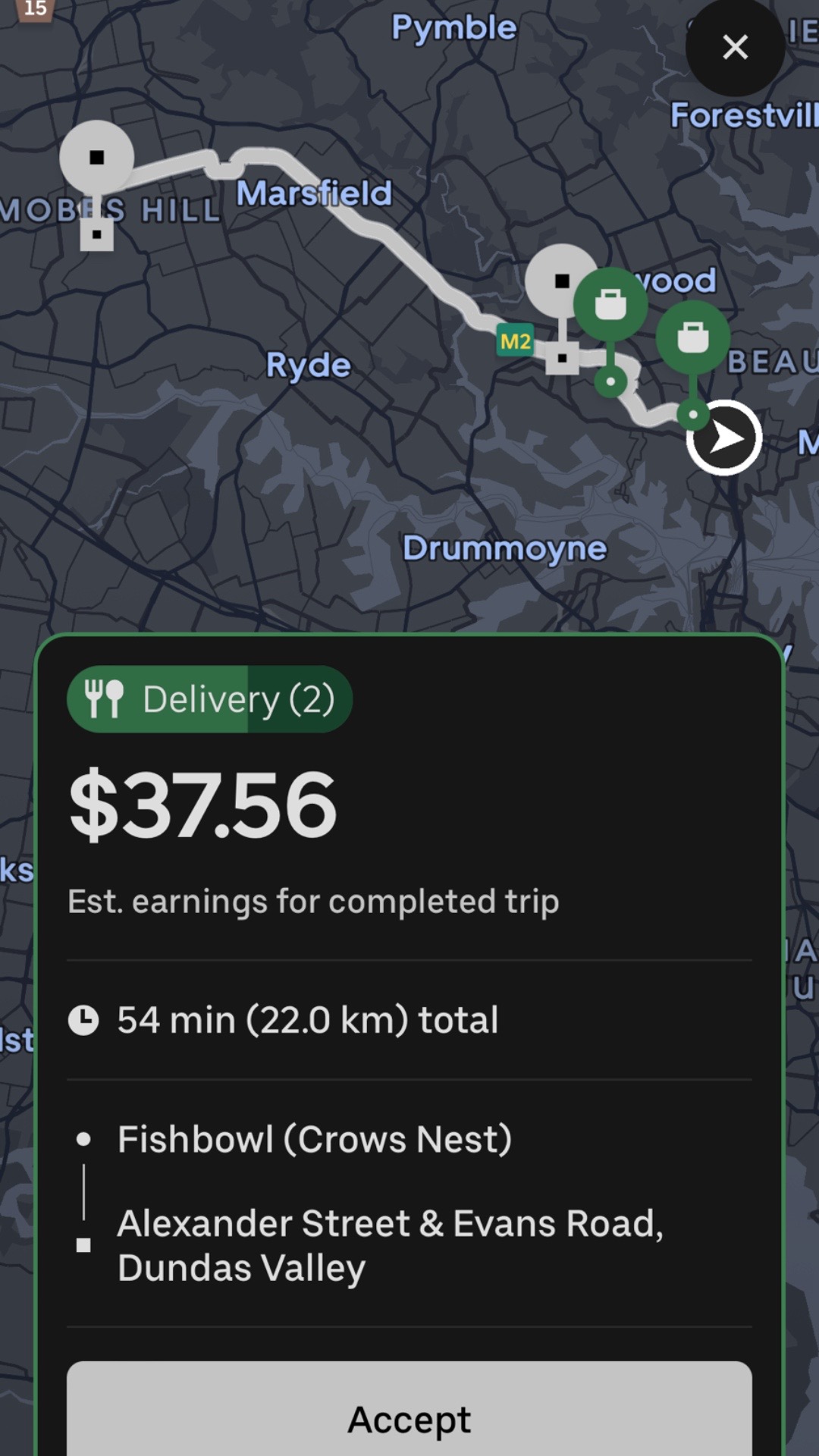Viewport: 819px width, 1456px height.
Task: Dismiss the delivery request with X
Action: [735, 47]
